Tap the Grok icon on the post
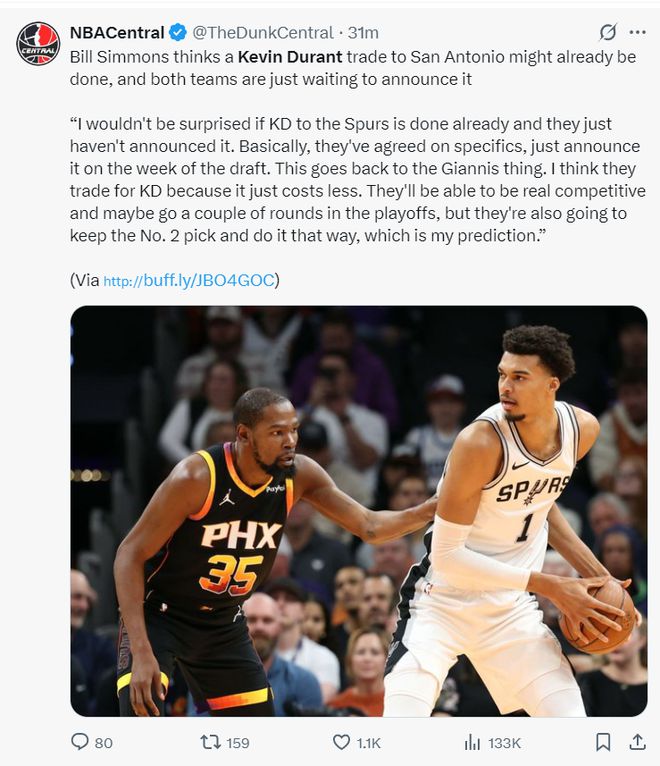Viewport: 660px width, 766px height. tap(606, 32)
